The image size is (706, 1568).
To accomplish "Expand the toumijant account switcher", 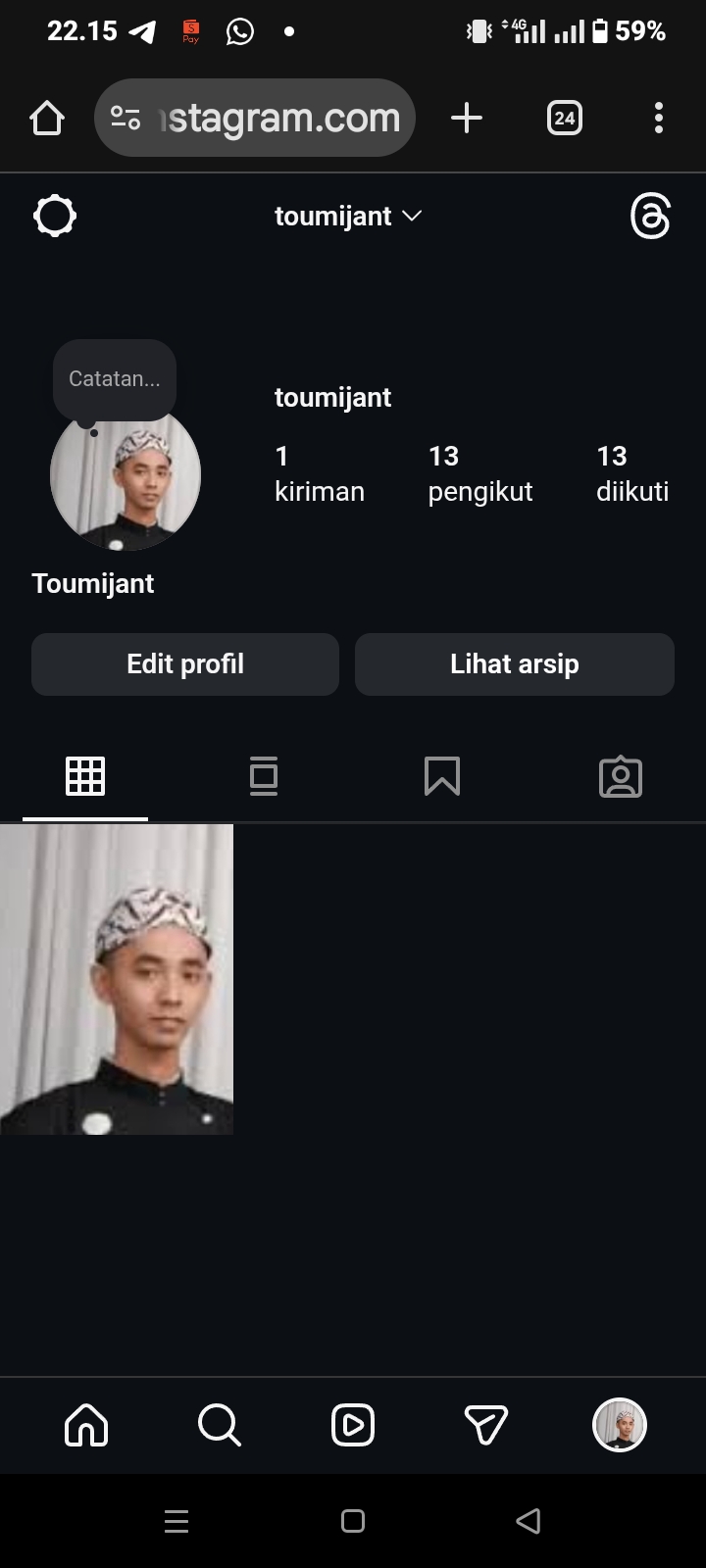I will coord(347,216).
